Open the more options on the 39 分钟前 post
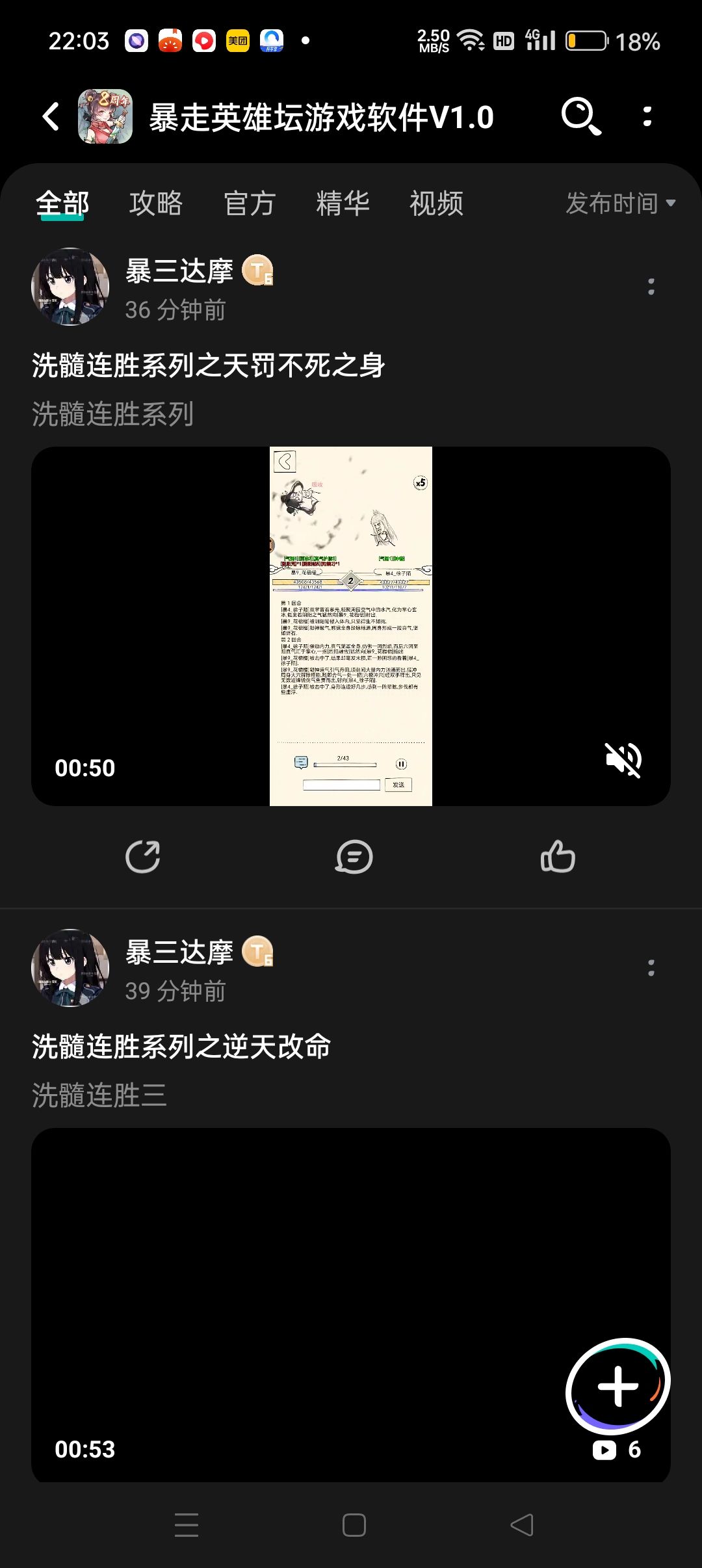Viewport: 702px width, 1568px height. tap(651, 968)
